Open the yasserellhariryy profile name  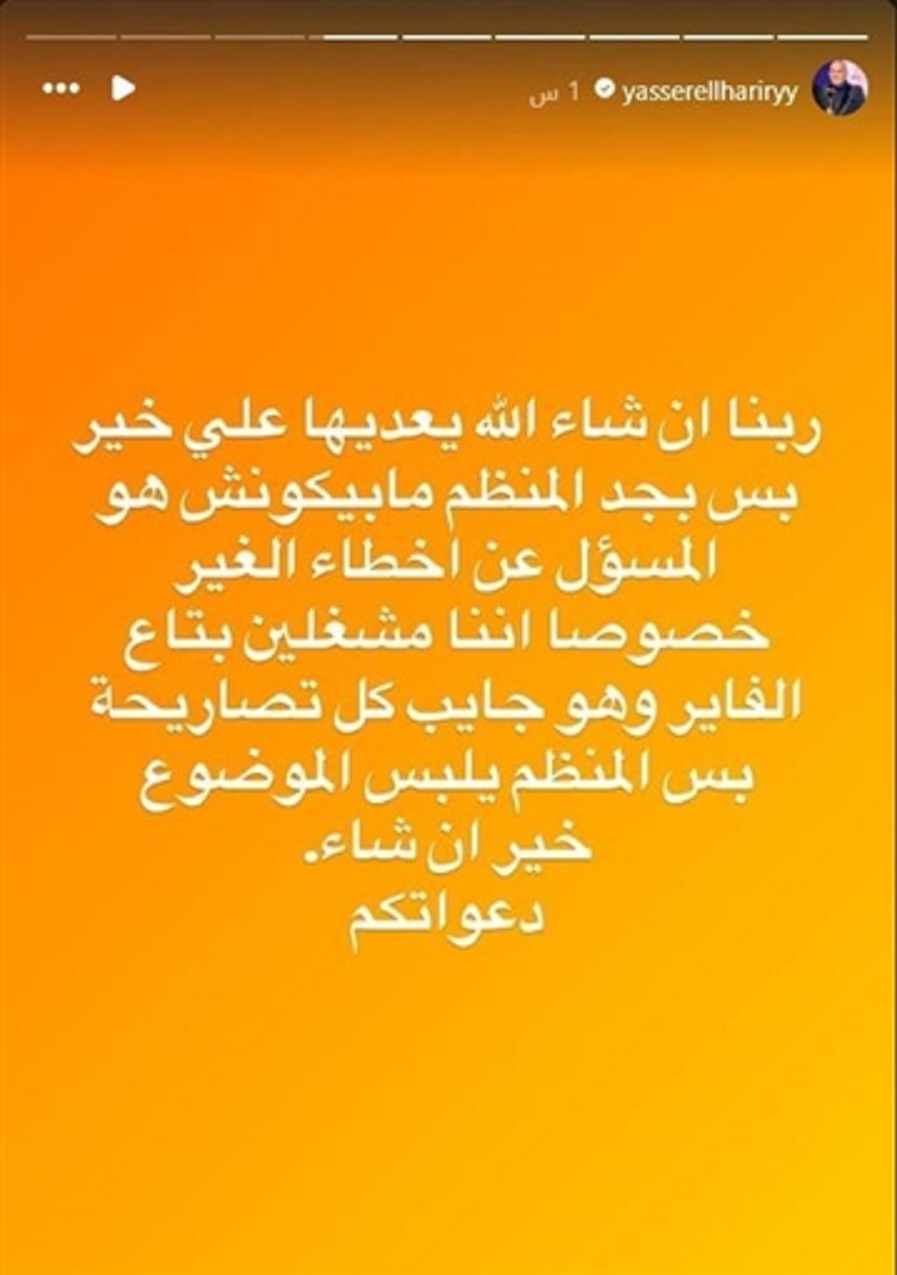(x=709, y=92)
